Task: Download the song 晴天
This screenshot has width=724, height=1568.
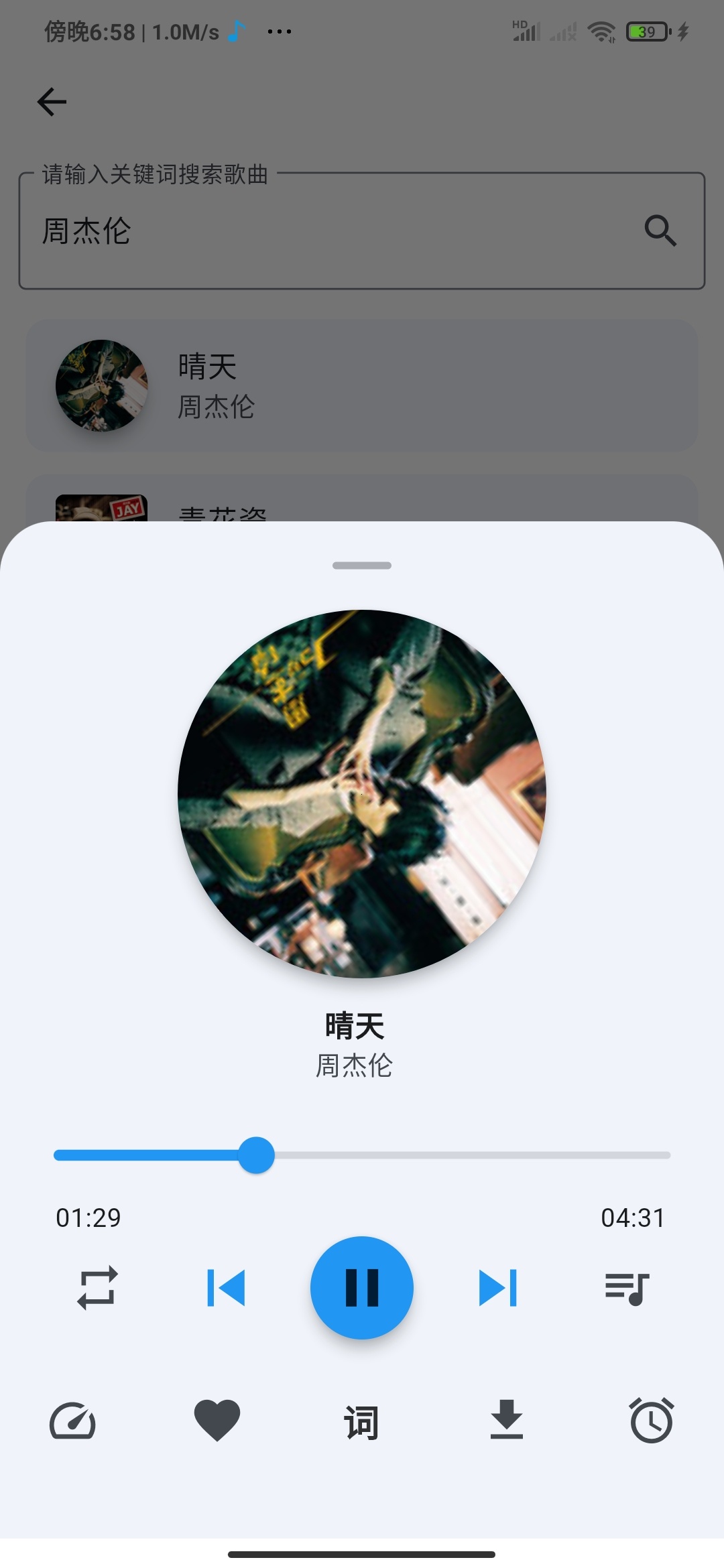Action: point(506,1419)
